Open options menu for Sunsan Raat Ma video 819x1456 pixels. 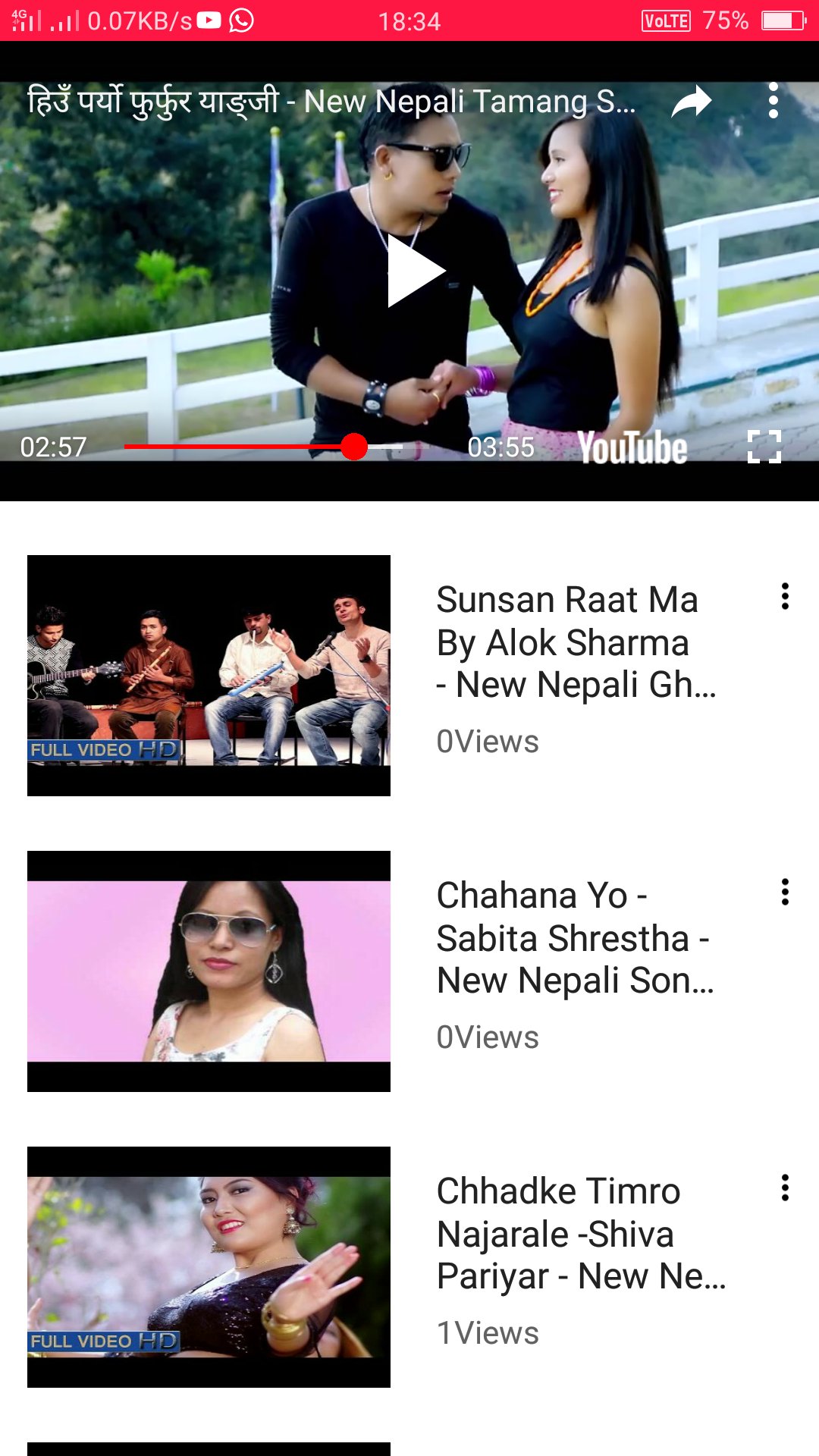tap(784, 598)
